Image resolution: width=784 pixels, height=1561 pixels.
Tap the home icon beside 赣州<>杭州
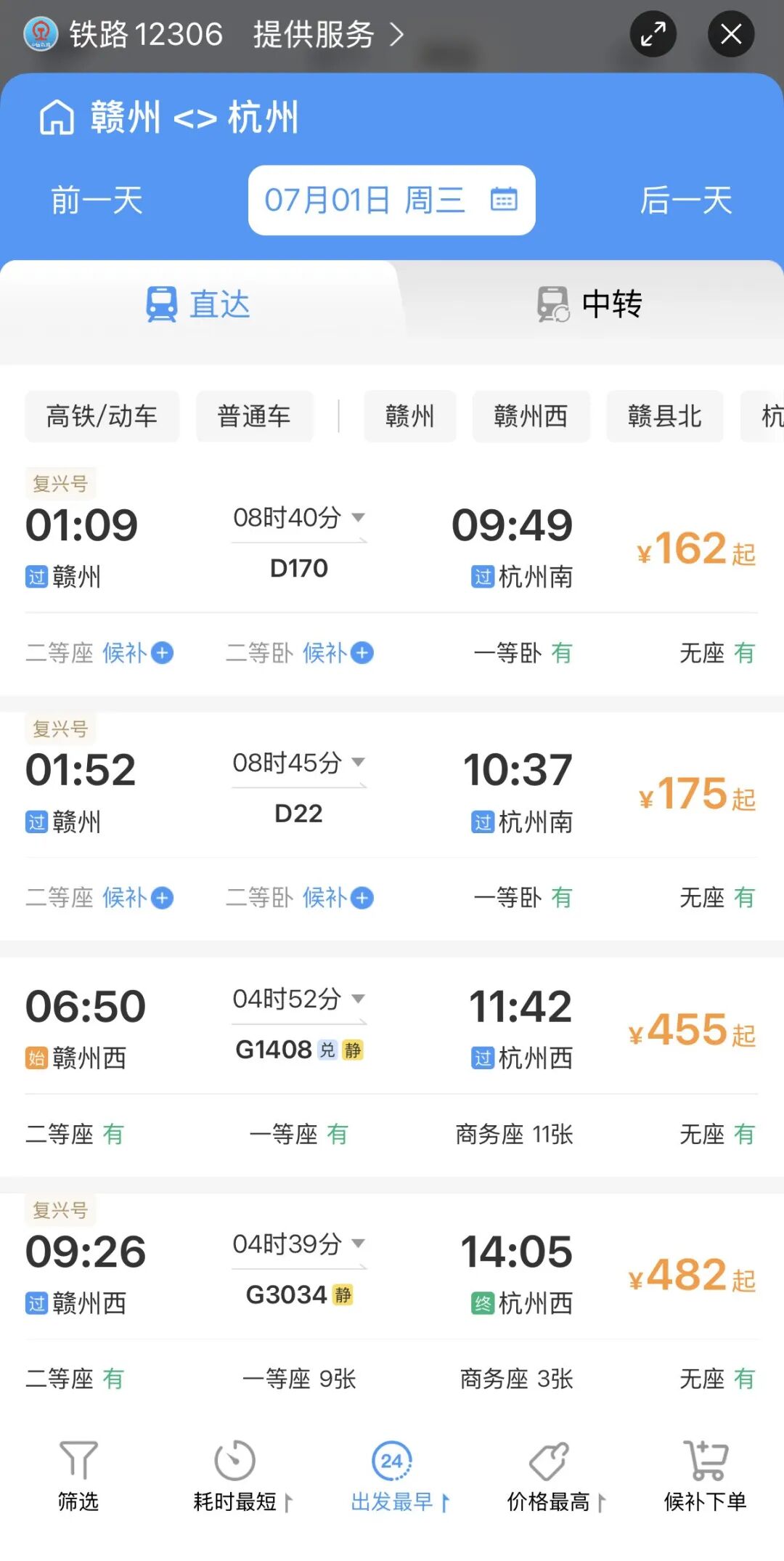tap(57, 118)
